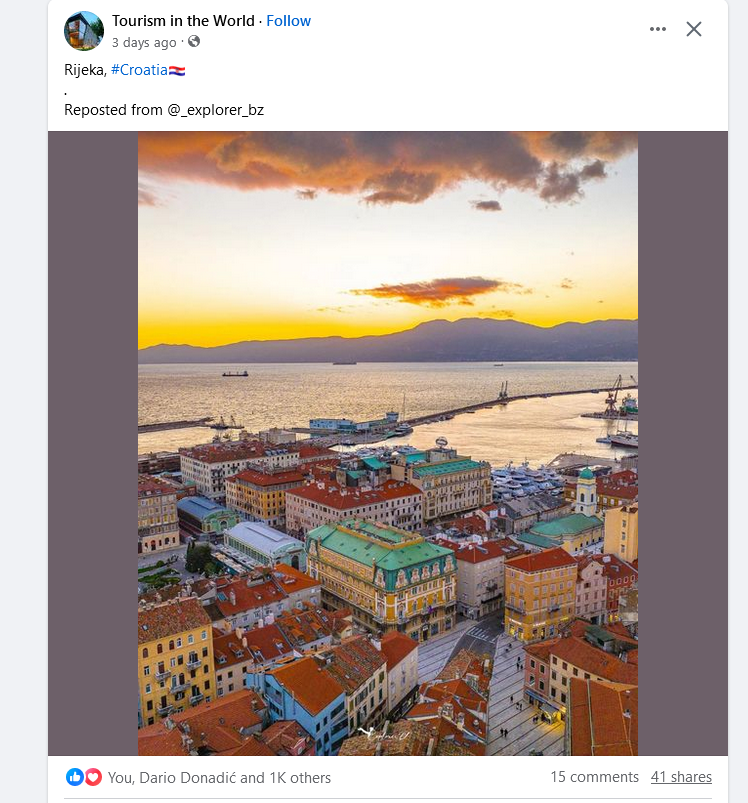
Task: View who reacted to this post
Action: click(x=218, y=777)
